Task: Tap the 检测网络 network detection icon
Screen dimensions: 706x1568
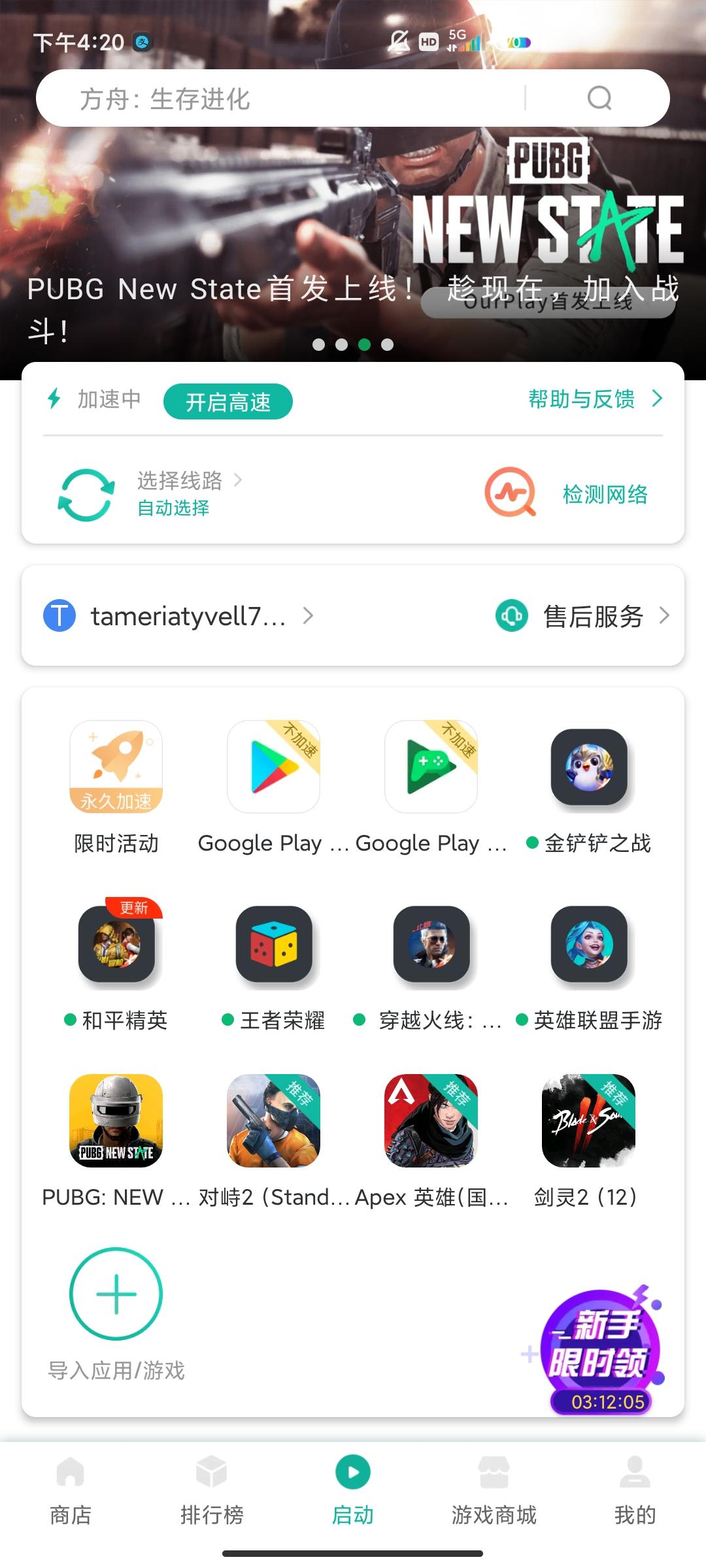Action: pos(510,495)
